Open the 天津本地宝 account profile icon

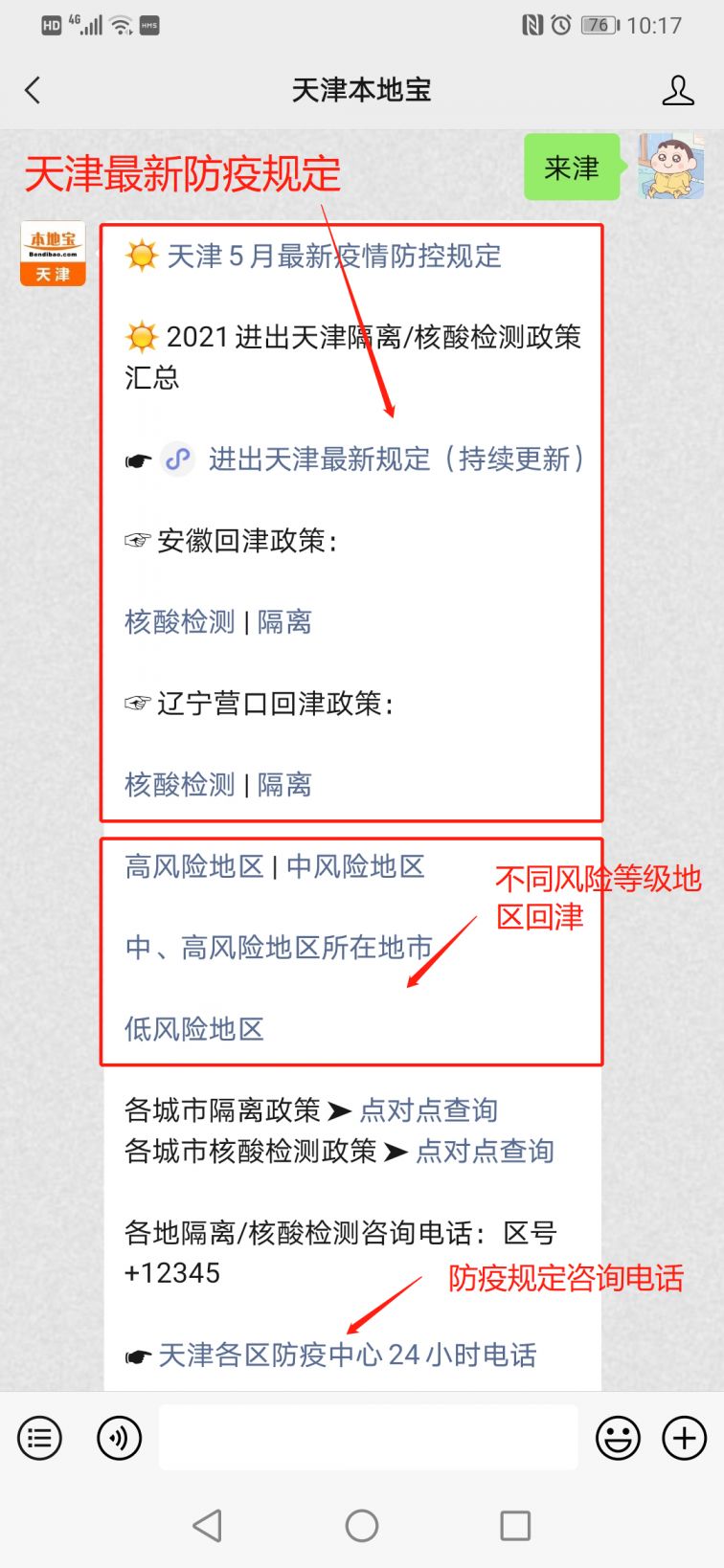(678, 90)
